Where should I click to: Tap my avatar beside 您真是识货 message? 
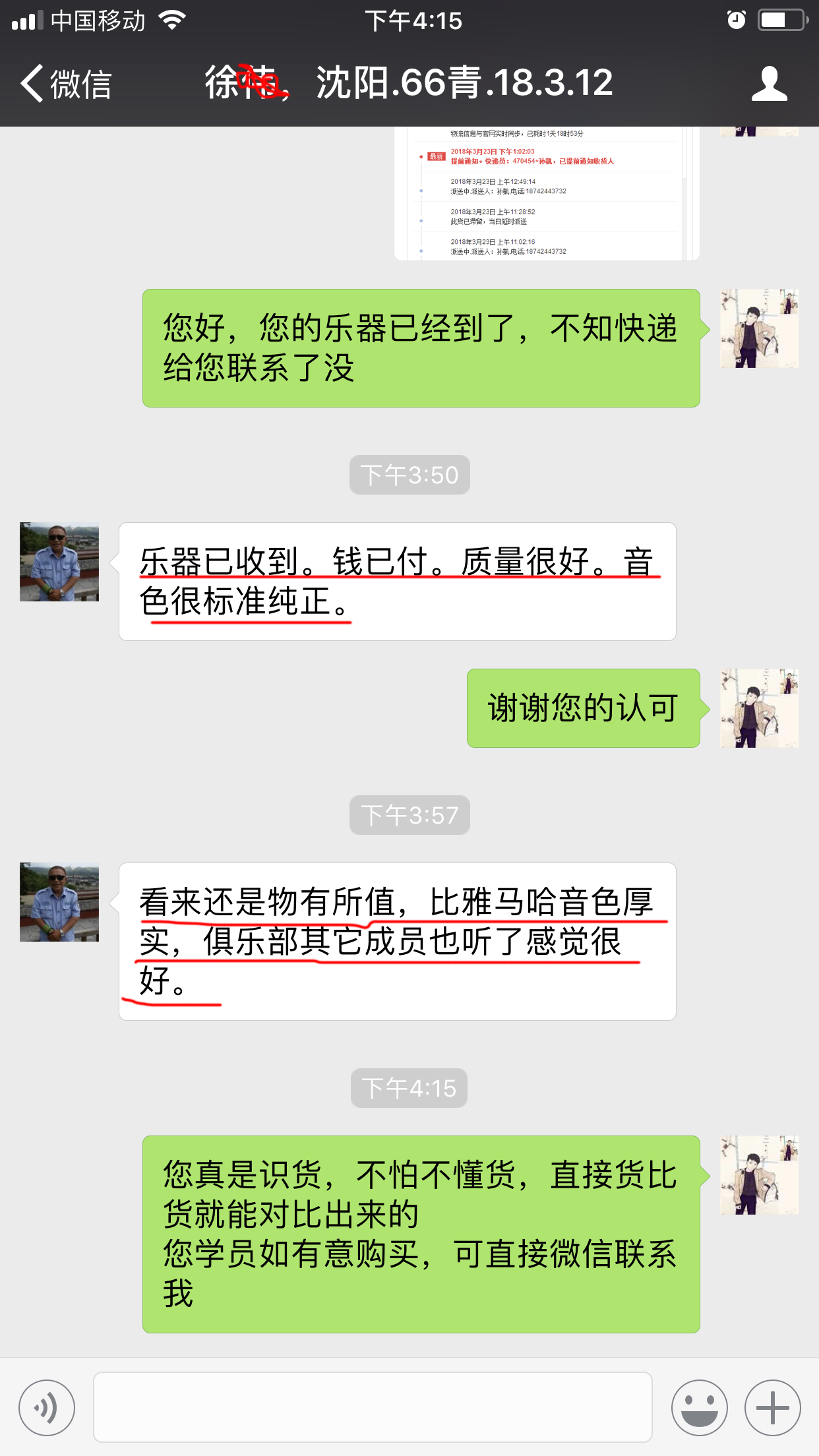(759, 1175)
